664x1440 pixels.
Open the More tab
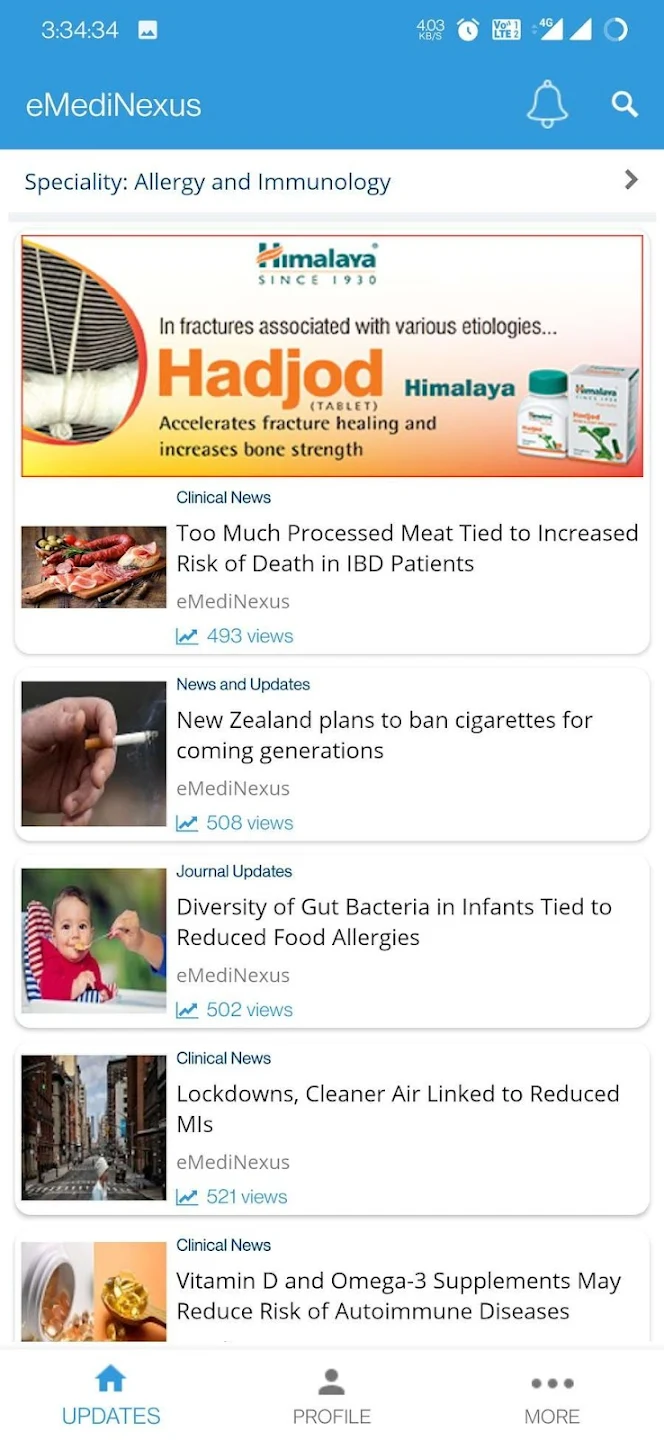tap(552, 1397)
